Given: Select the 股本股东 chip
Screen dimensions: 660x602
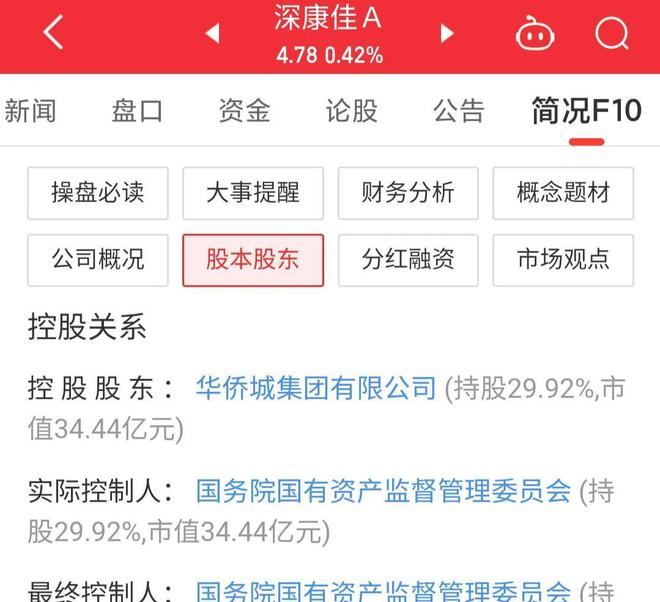Looking at the screenshot, I should pos(253,260).
